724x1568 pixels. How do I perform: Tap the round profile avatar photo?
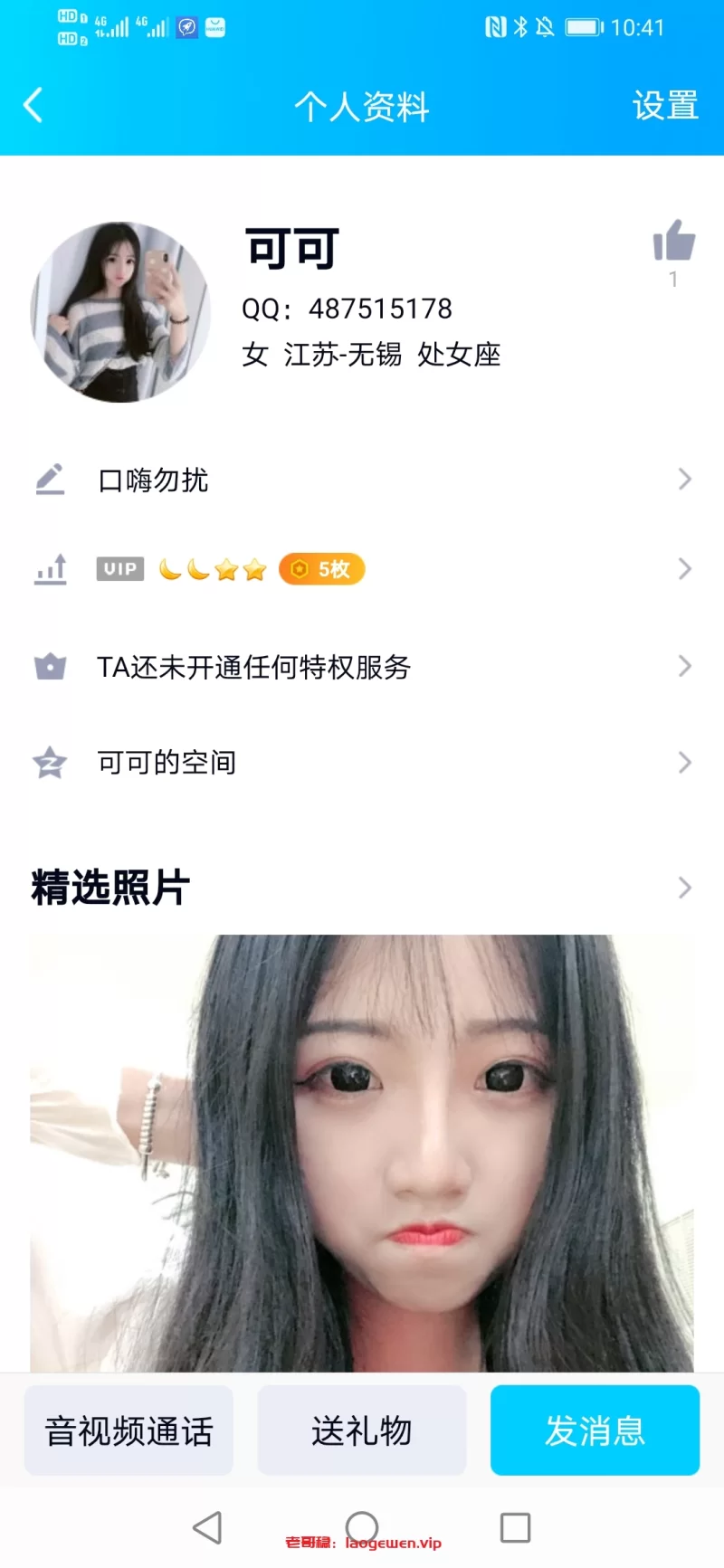[120, 312]
